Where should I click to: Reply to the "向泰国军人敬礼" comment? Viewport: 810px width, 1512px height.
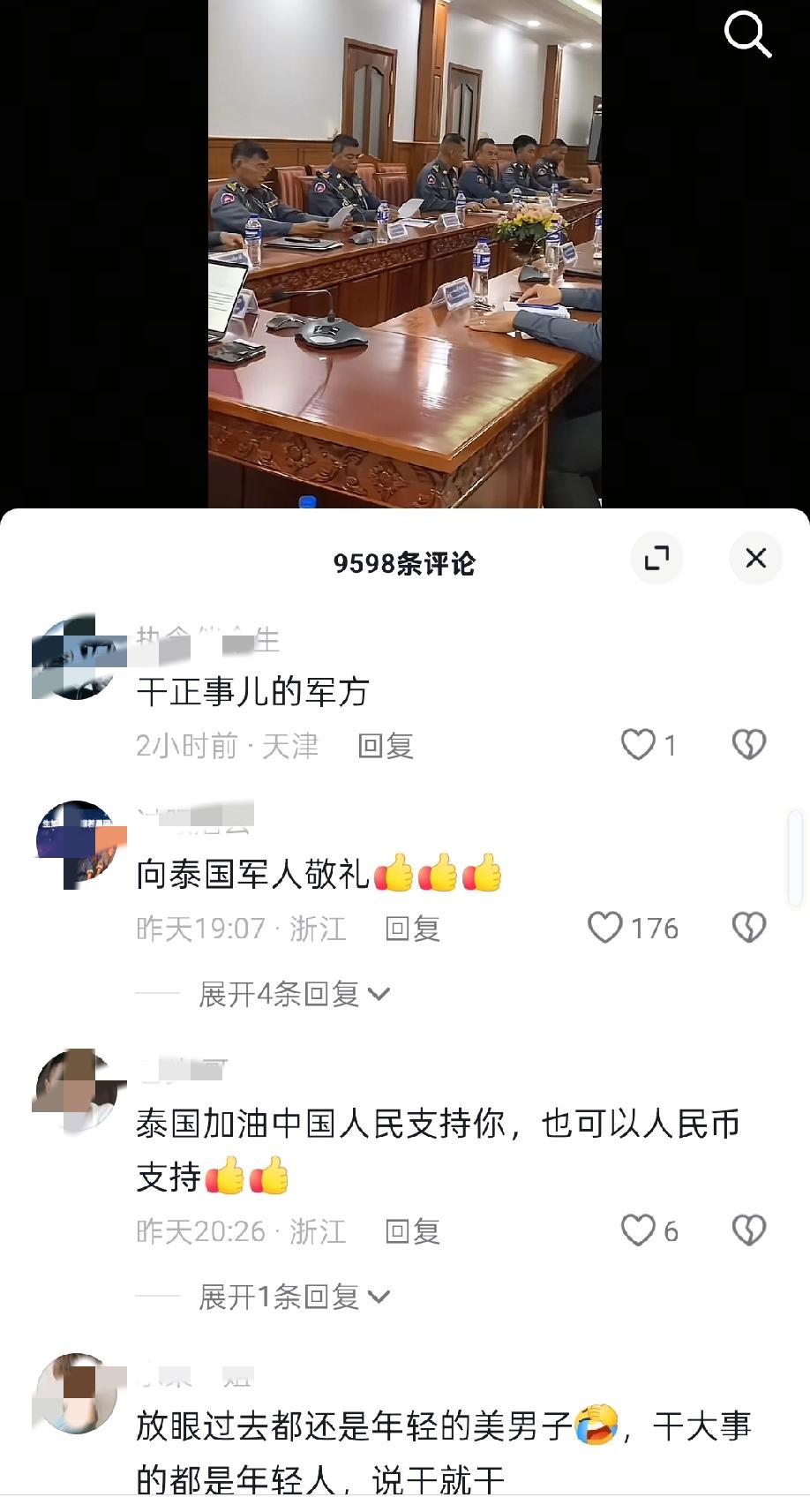[x=411, y=929]
